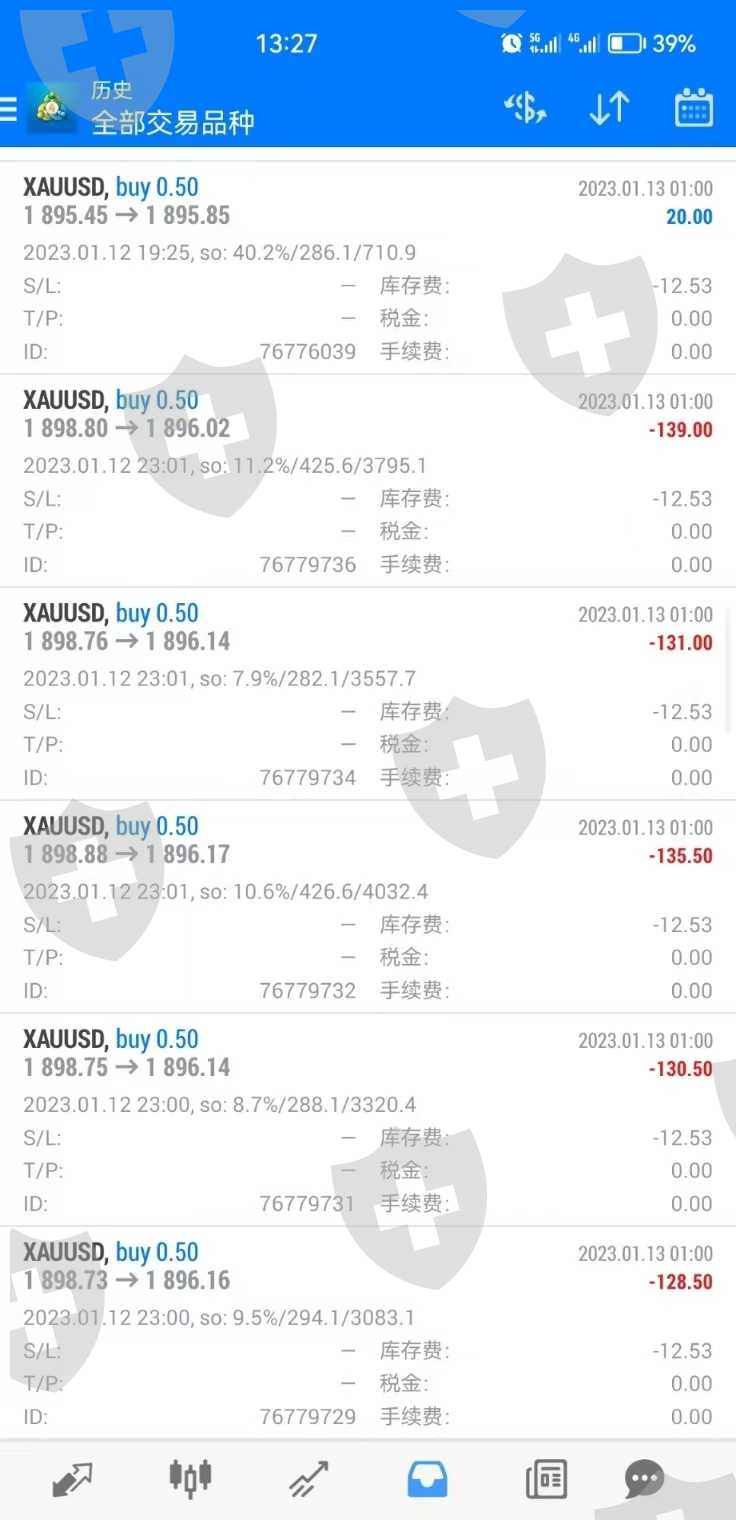This screenshot has height=1520, width=736.
Task: Expand the trade with ID 76779736
Action: pyautogui.click(x=368, y=481)
